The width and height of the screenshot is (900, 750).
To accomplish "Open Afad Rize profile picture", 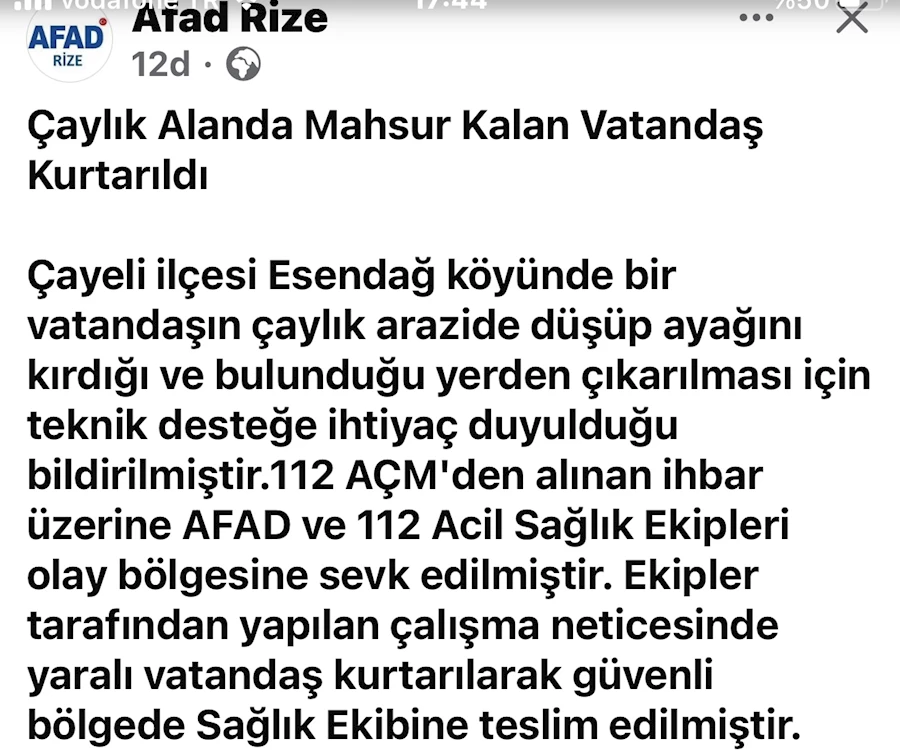I will point(67,43).
